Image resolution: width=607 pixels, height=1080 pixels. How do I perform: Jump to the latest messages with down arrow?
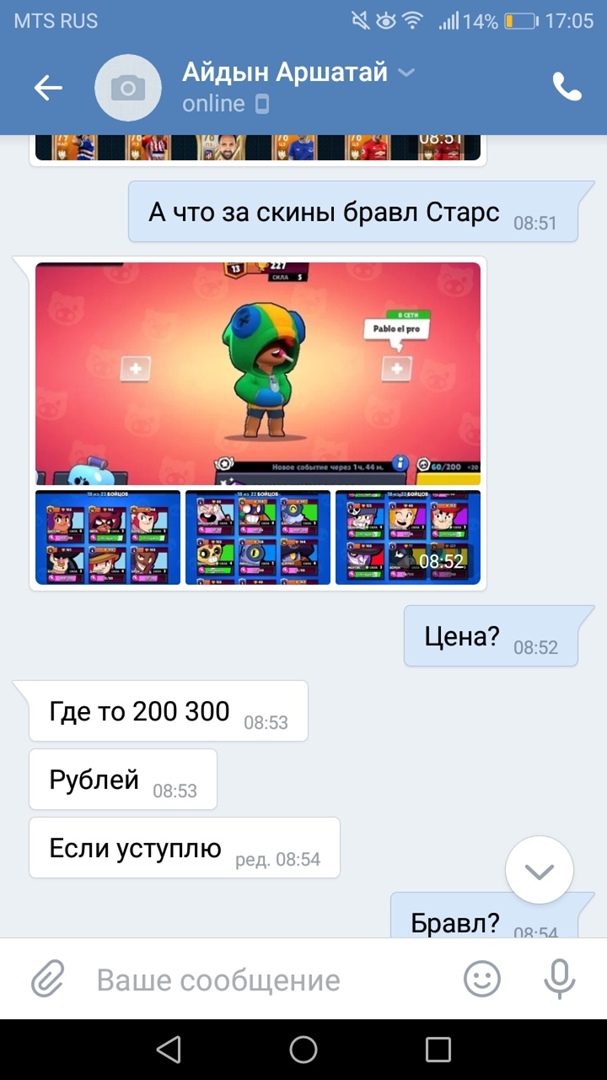pyautogui.click(x=539, y=871)
